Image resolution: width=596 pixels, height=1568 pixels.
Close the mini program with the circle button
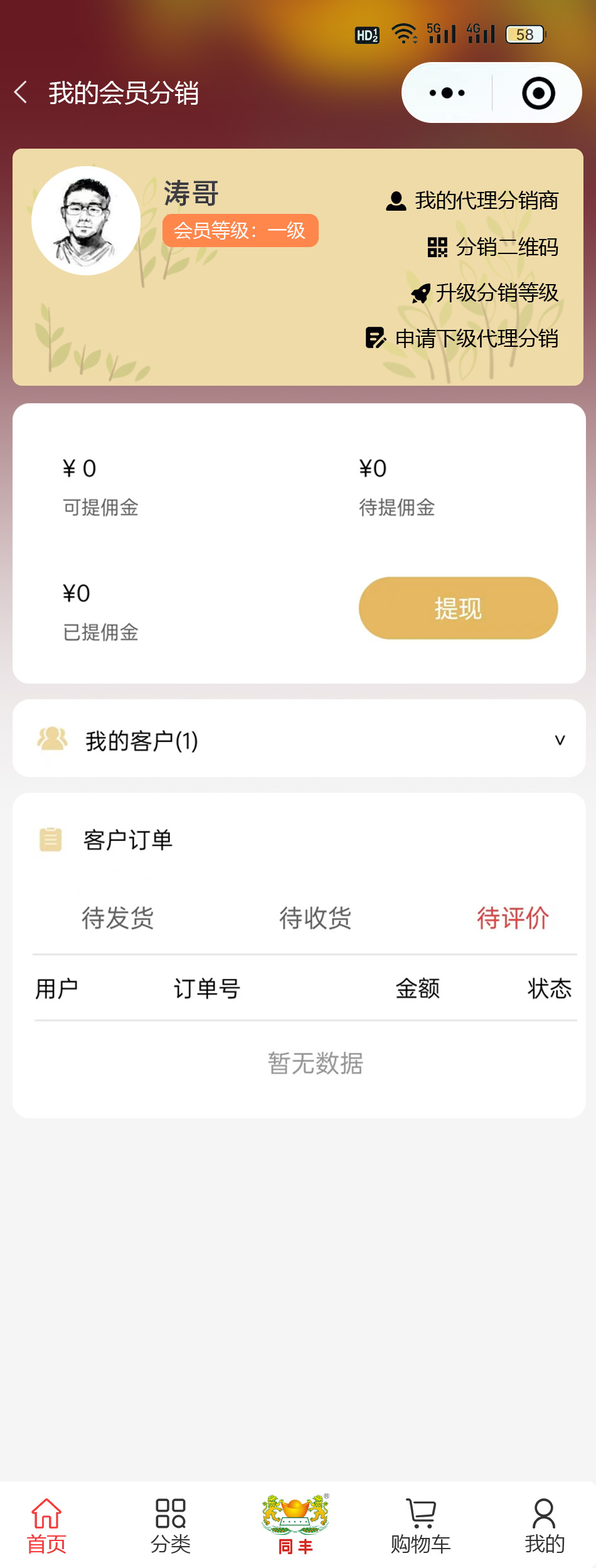pos(538,93)
